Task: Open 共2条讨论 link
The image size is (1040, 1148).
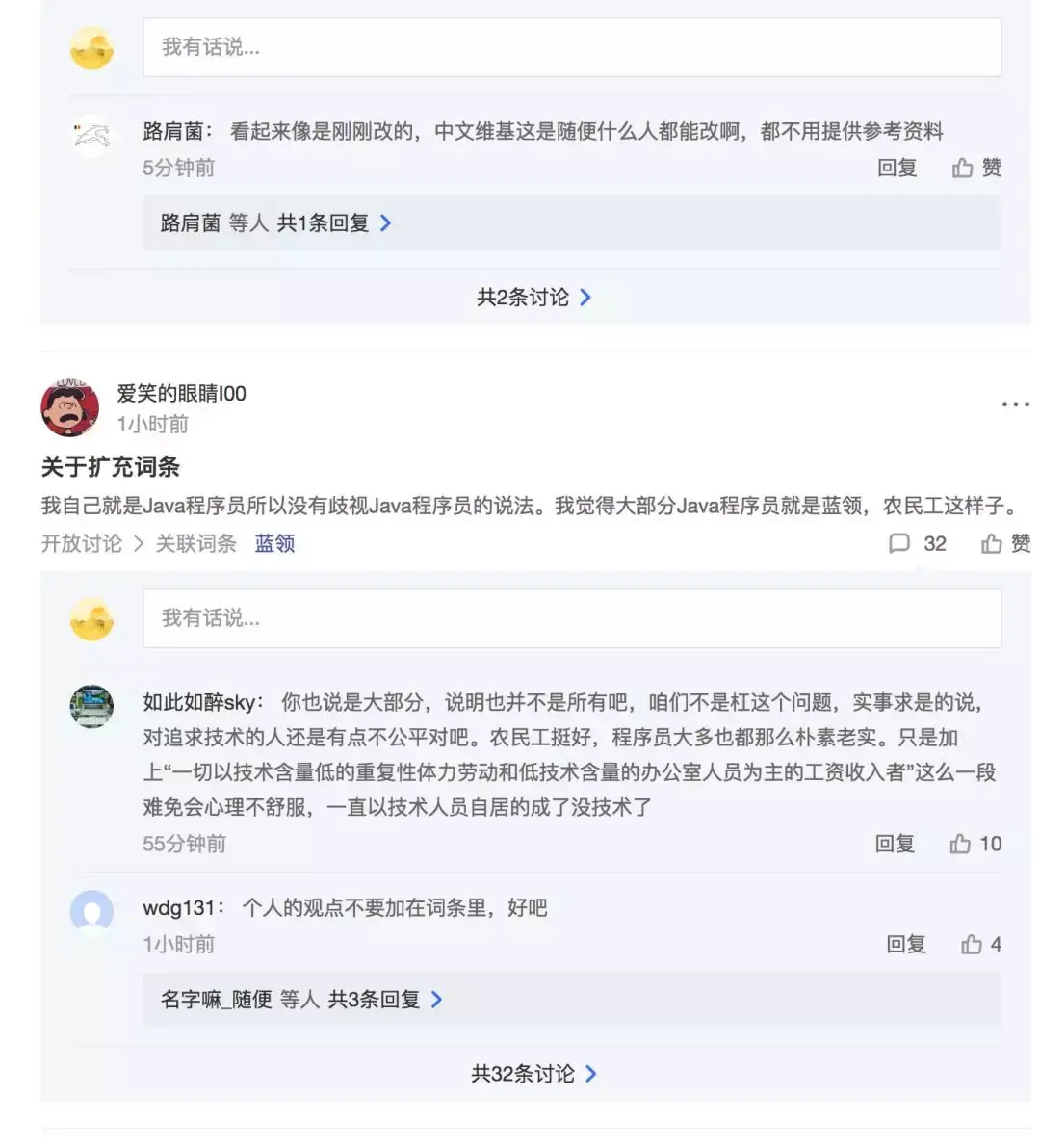Action: pyautogui.click(x=533, y=298)
